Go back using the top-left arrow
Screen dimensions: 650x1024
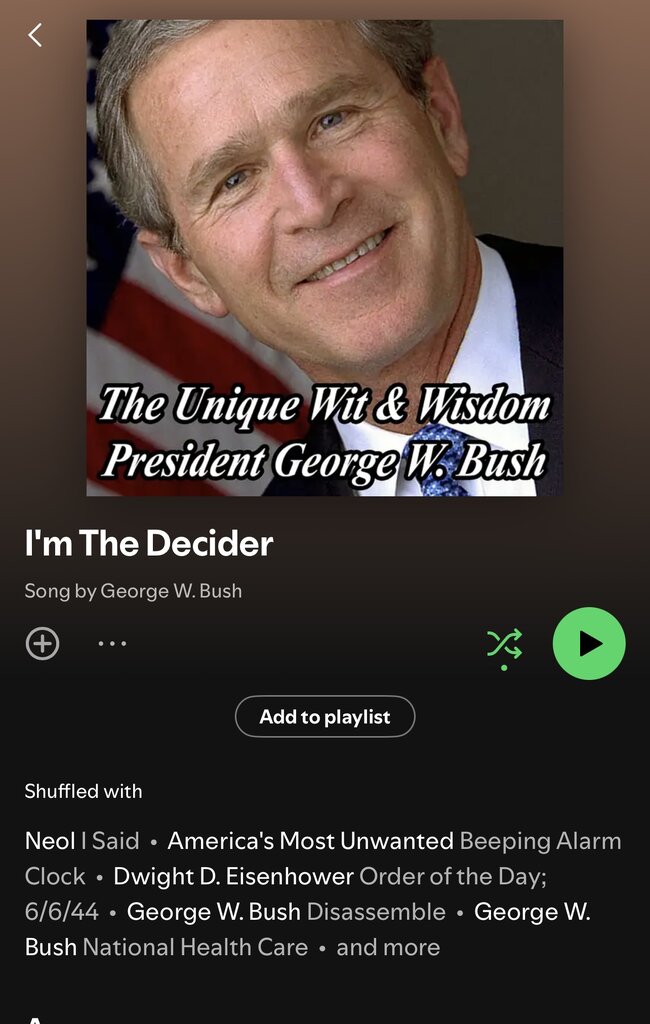click(x=35, y=35)
